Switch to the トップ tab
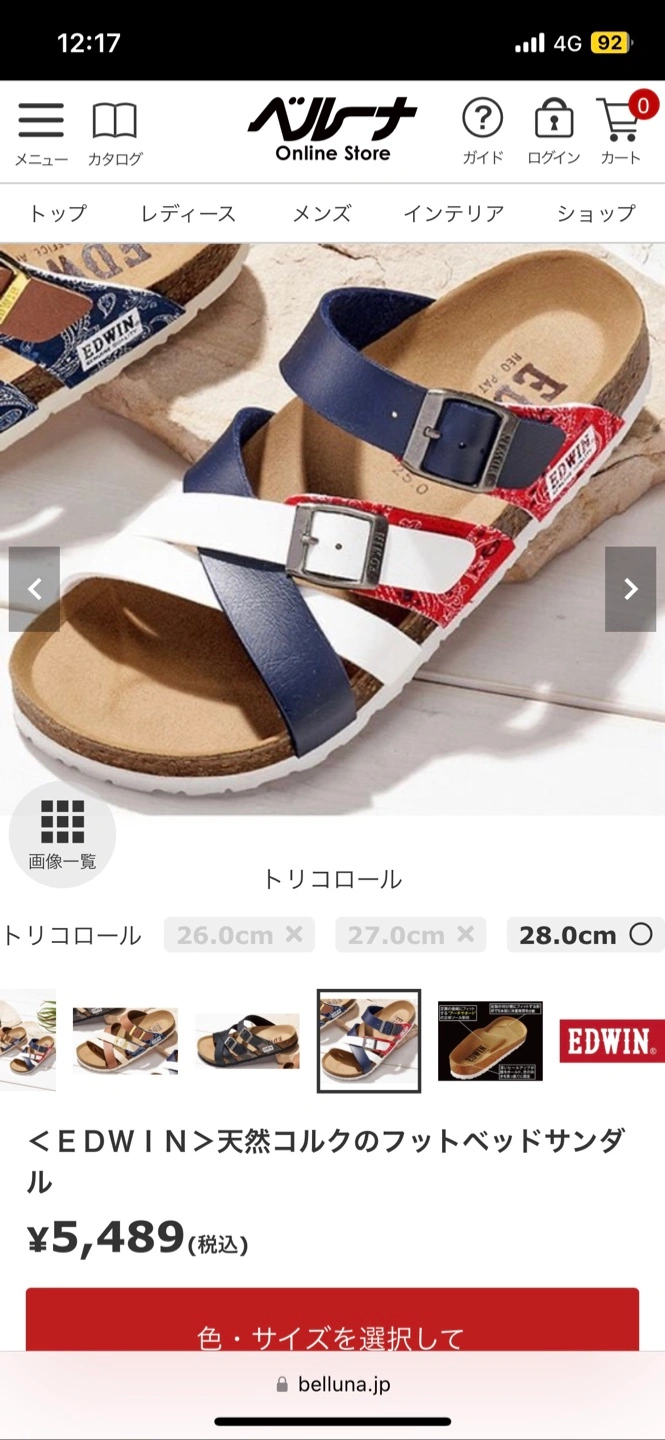 (57, 213)
